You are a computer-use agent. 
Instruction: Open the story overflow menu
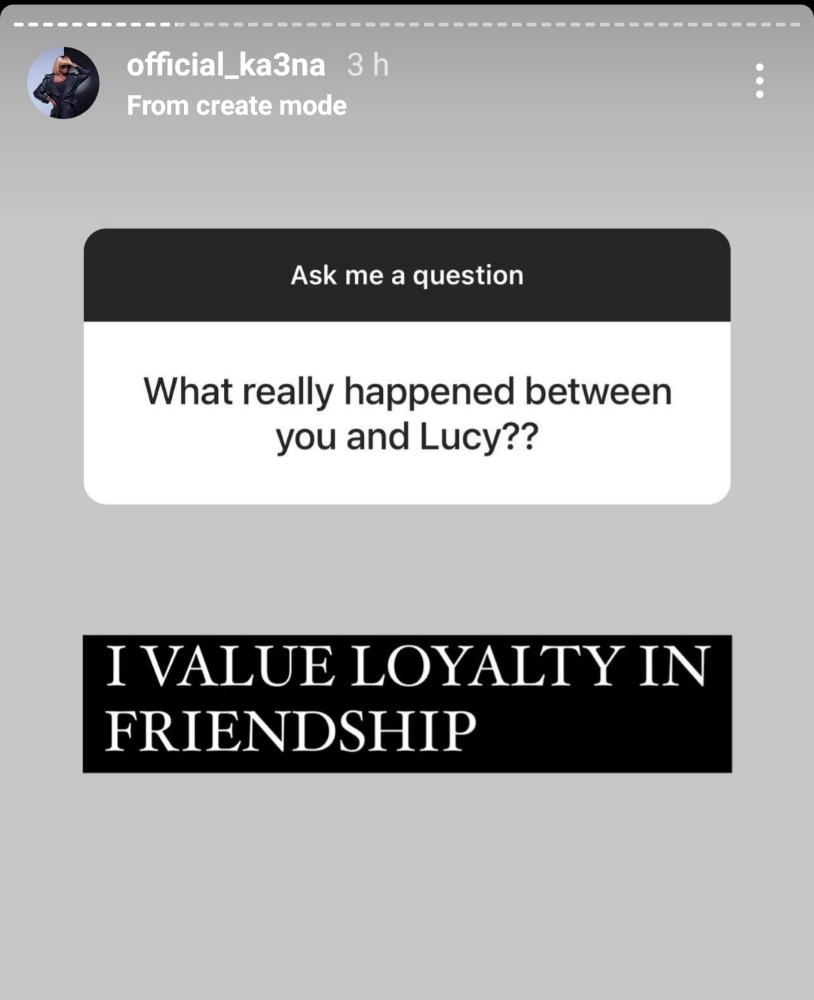pyautogui.click(x=760, y=80)
